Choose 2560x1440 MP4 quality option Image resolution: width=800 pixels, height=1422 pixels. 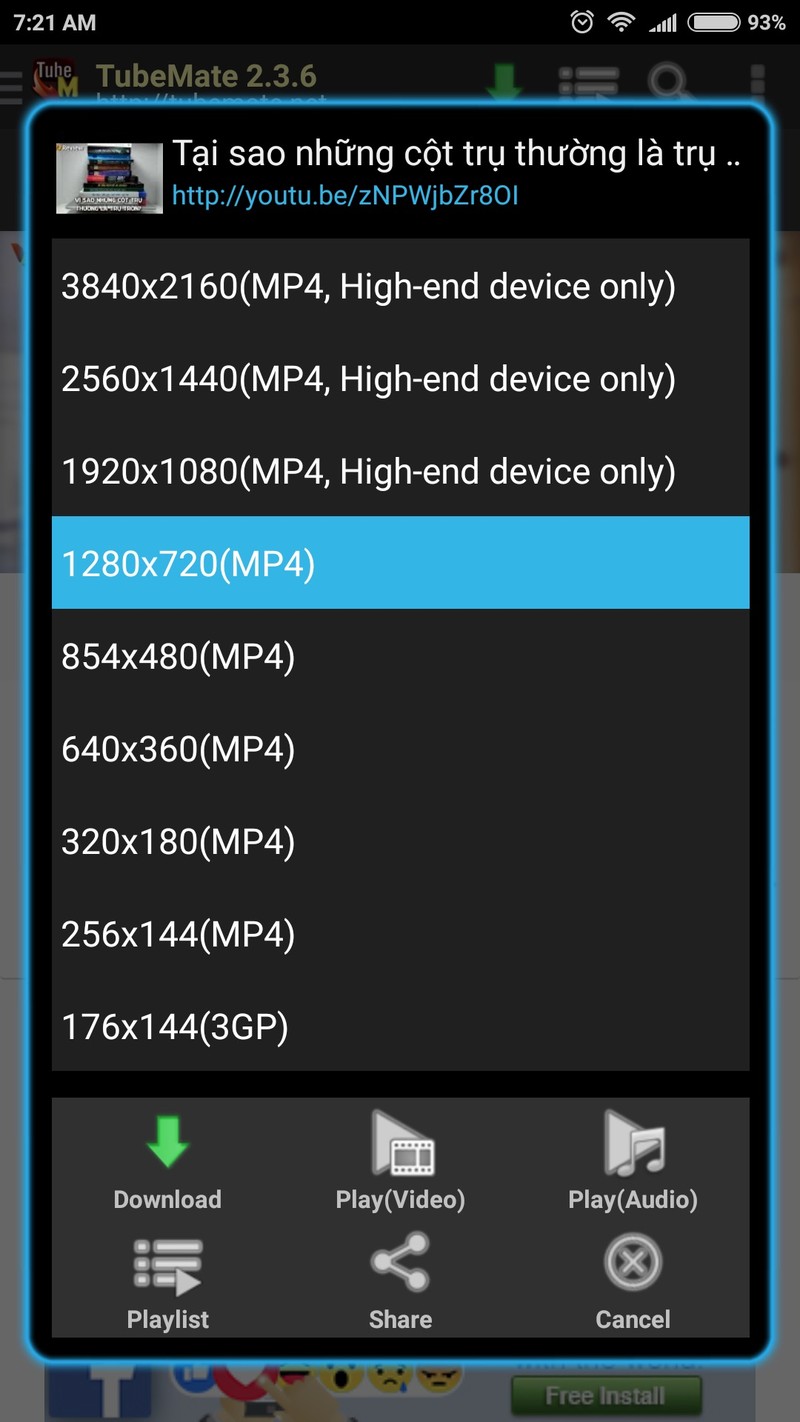pos(400,379)
